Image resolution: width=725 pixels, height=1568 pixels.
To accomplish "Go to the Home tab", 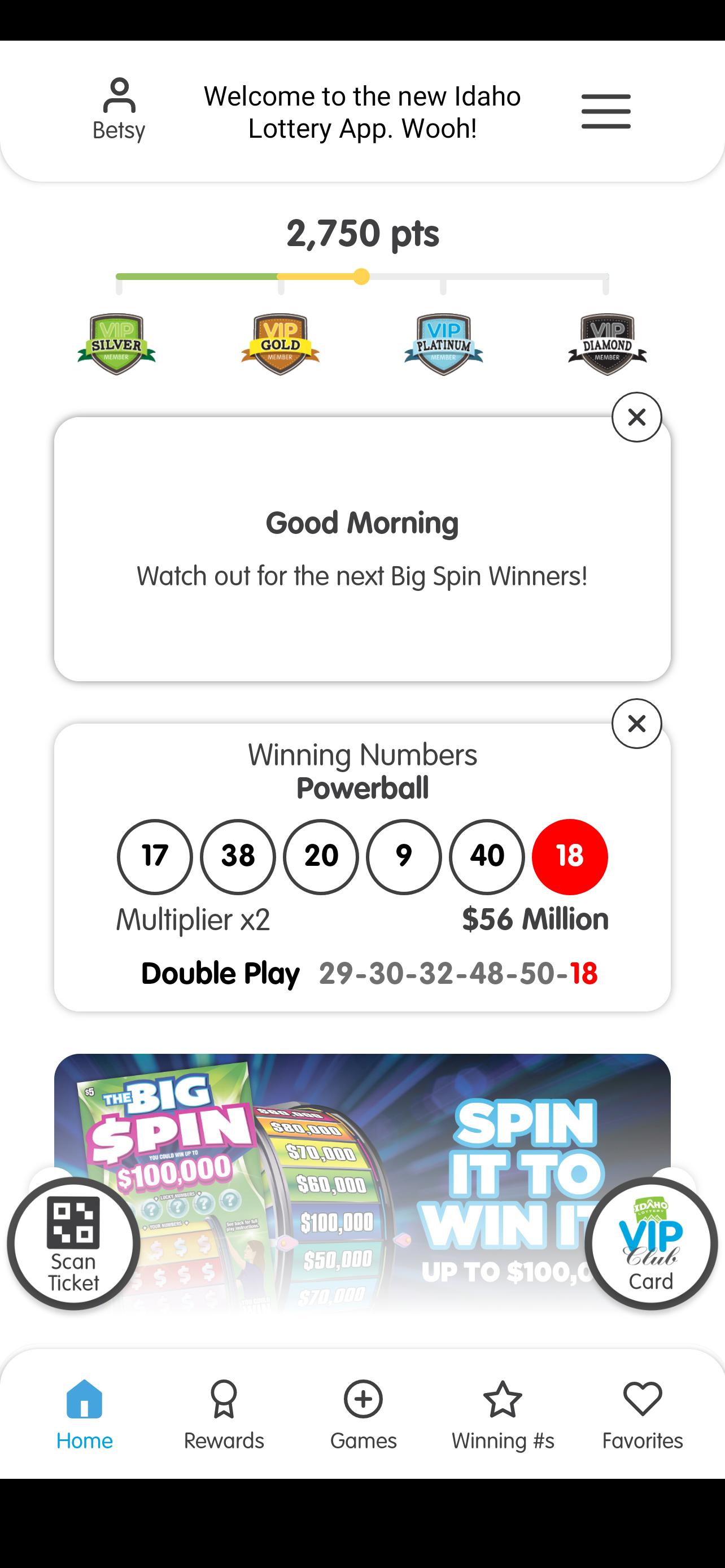I will point(85,1414).
